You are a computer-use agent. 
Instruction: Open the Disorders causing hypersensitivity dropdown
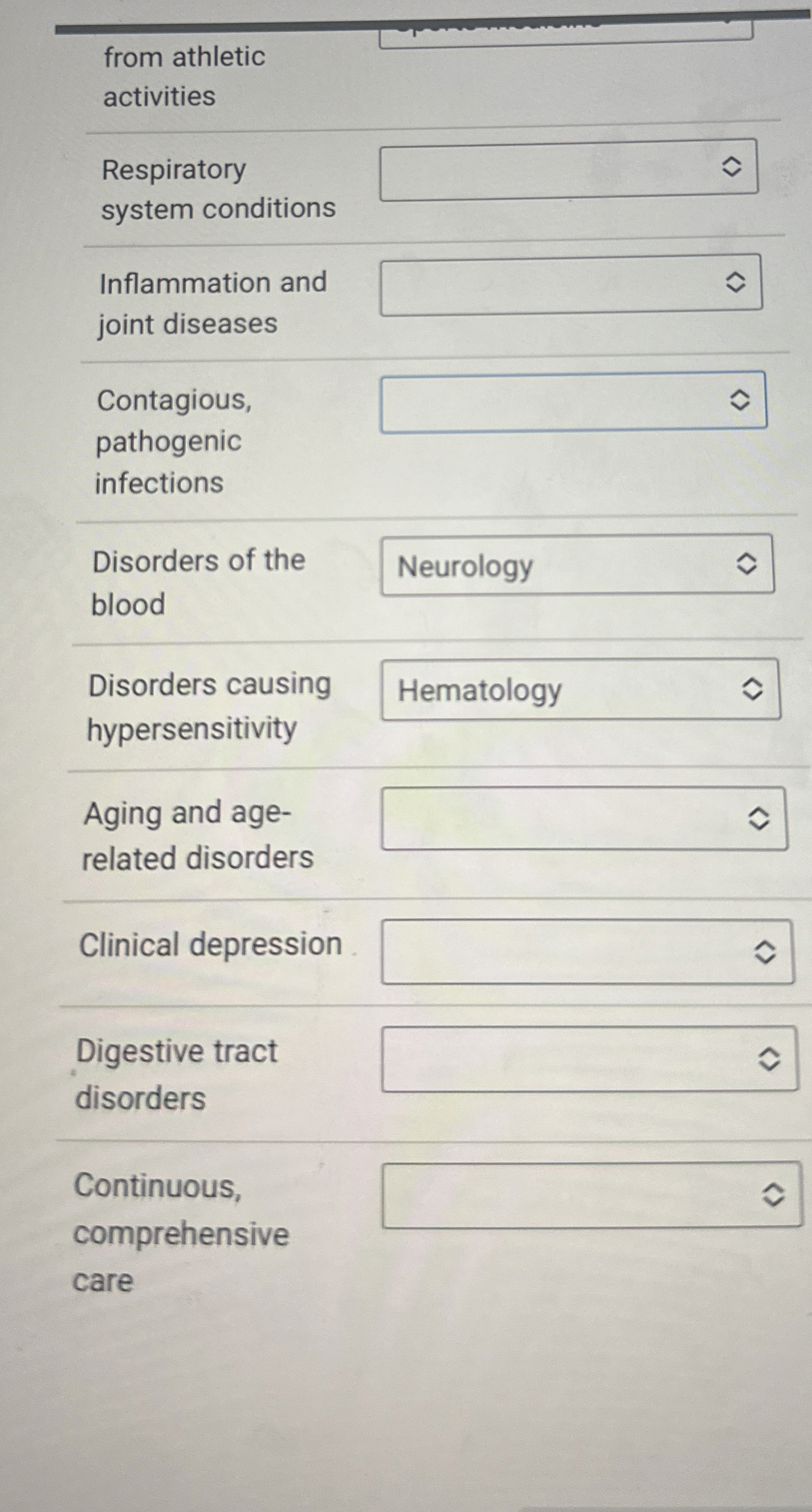click(x=580, y=690)
